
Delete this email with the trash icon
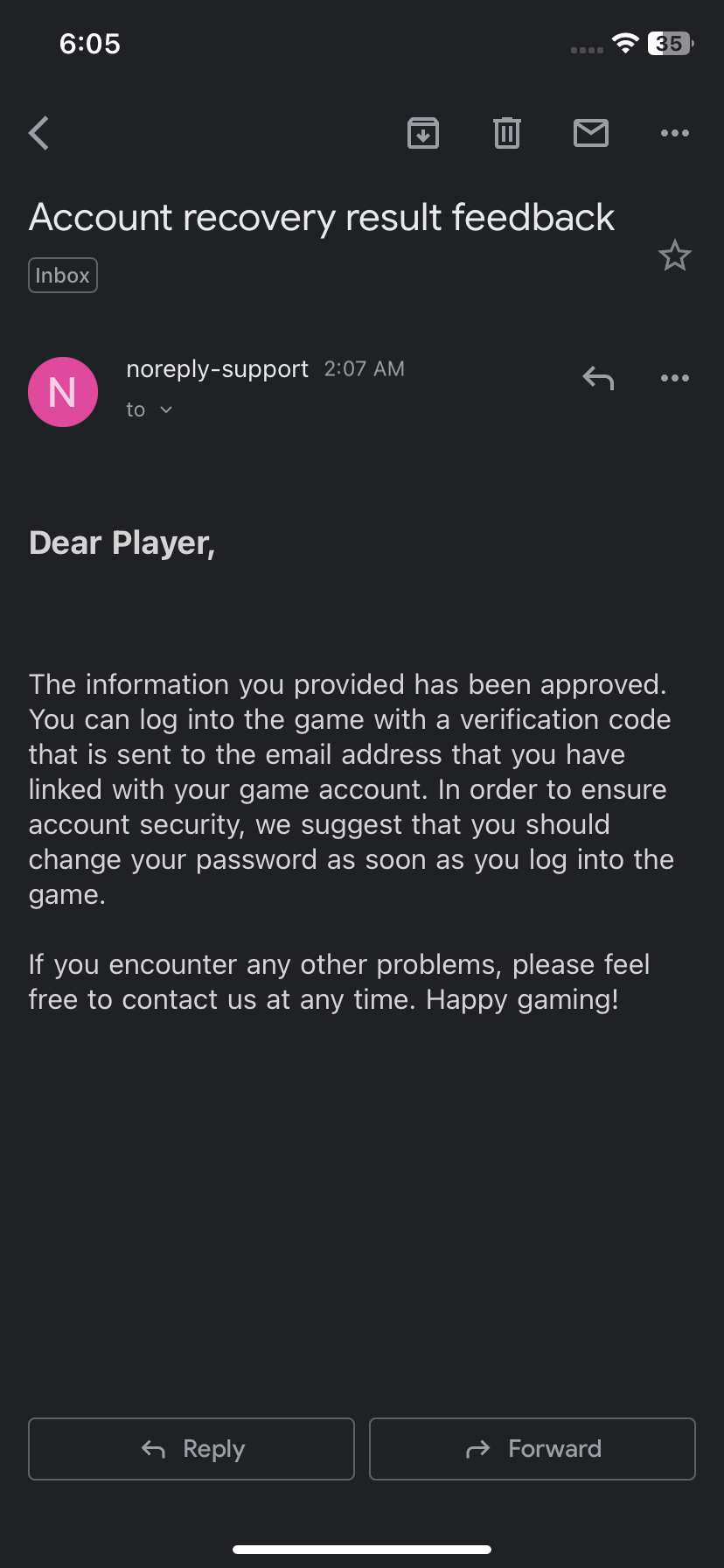pos(507,133)
